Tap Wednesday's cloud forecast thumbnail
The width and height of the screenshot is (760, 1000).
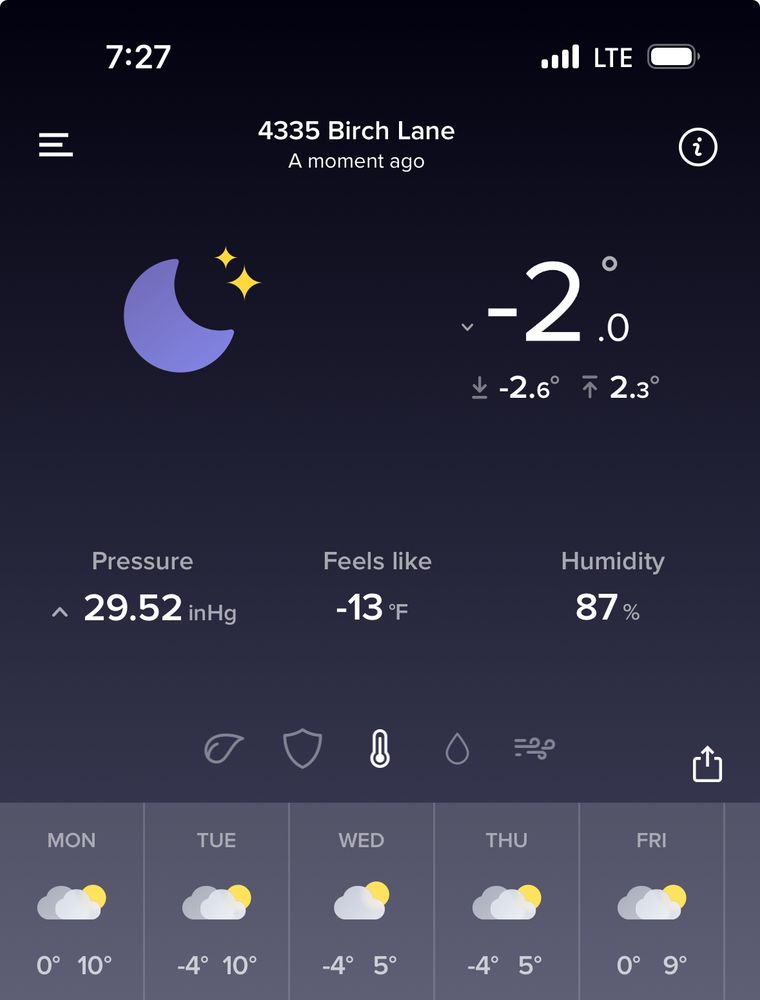pos(361,901)
